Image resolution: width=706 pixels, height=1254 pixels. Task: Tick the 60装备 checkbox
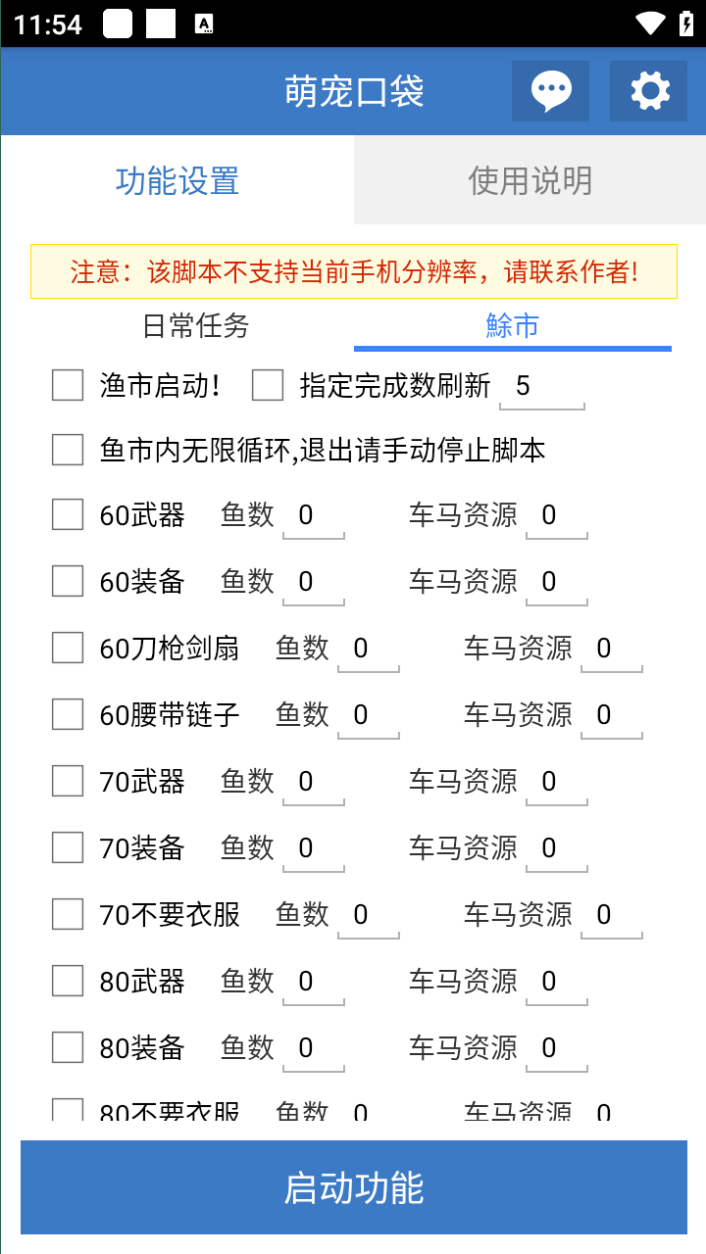(x=68, y=581)
